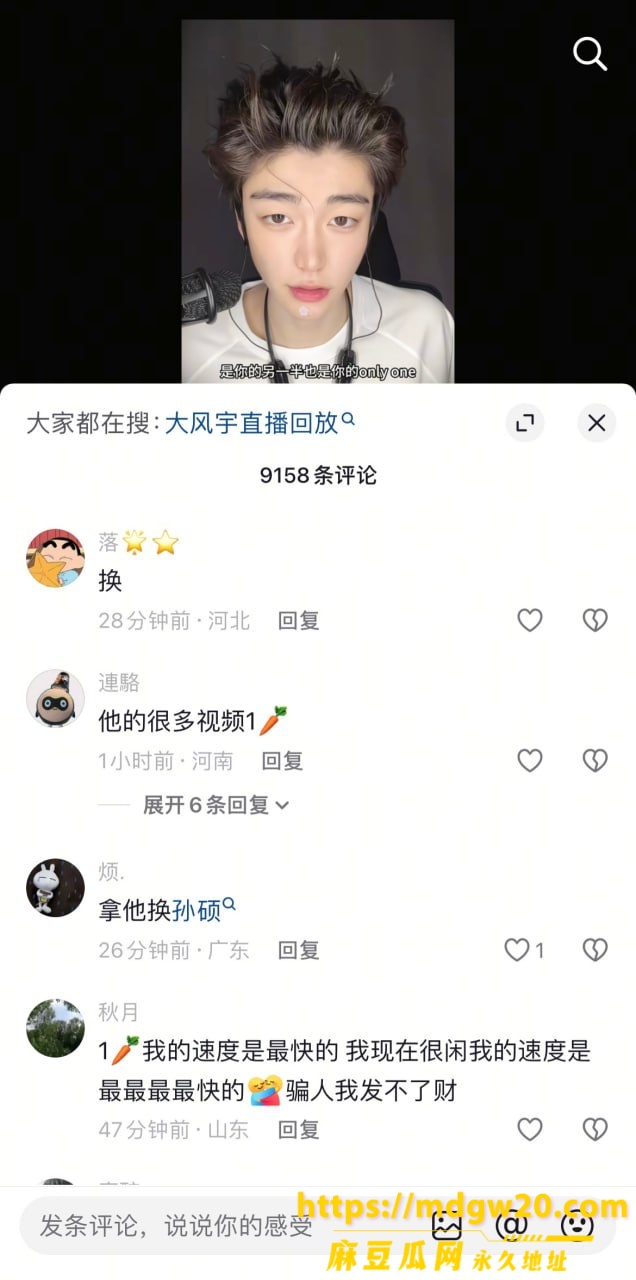
Task: Search the suggested 大风宇直播回放 link
Action: [x=259, y=423]
